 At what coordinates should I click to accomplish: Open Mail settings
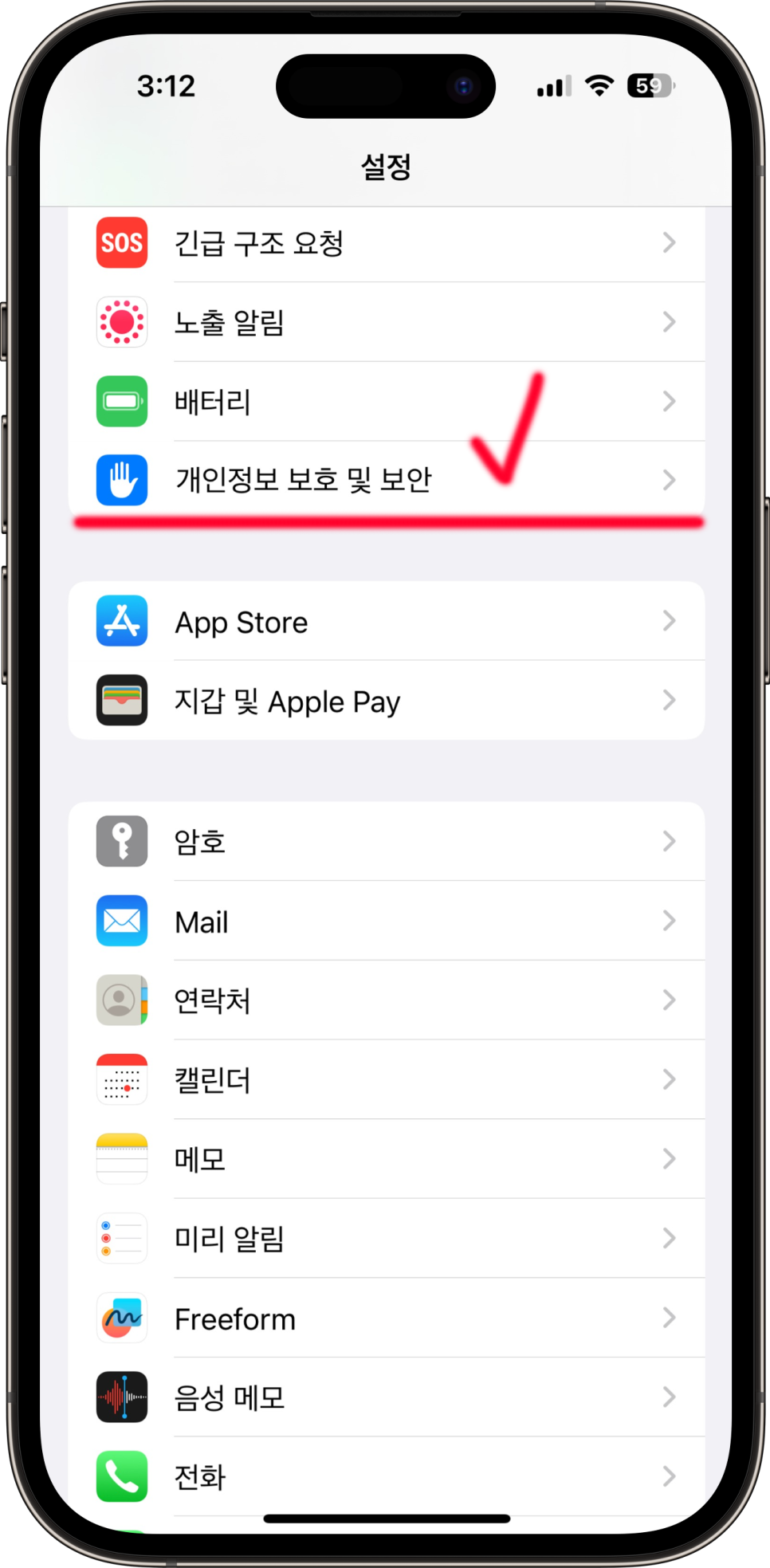click(387, 921)
